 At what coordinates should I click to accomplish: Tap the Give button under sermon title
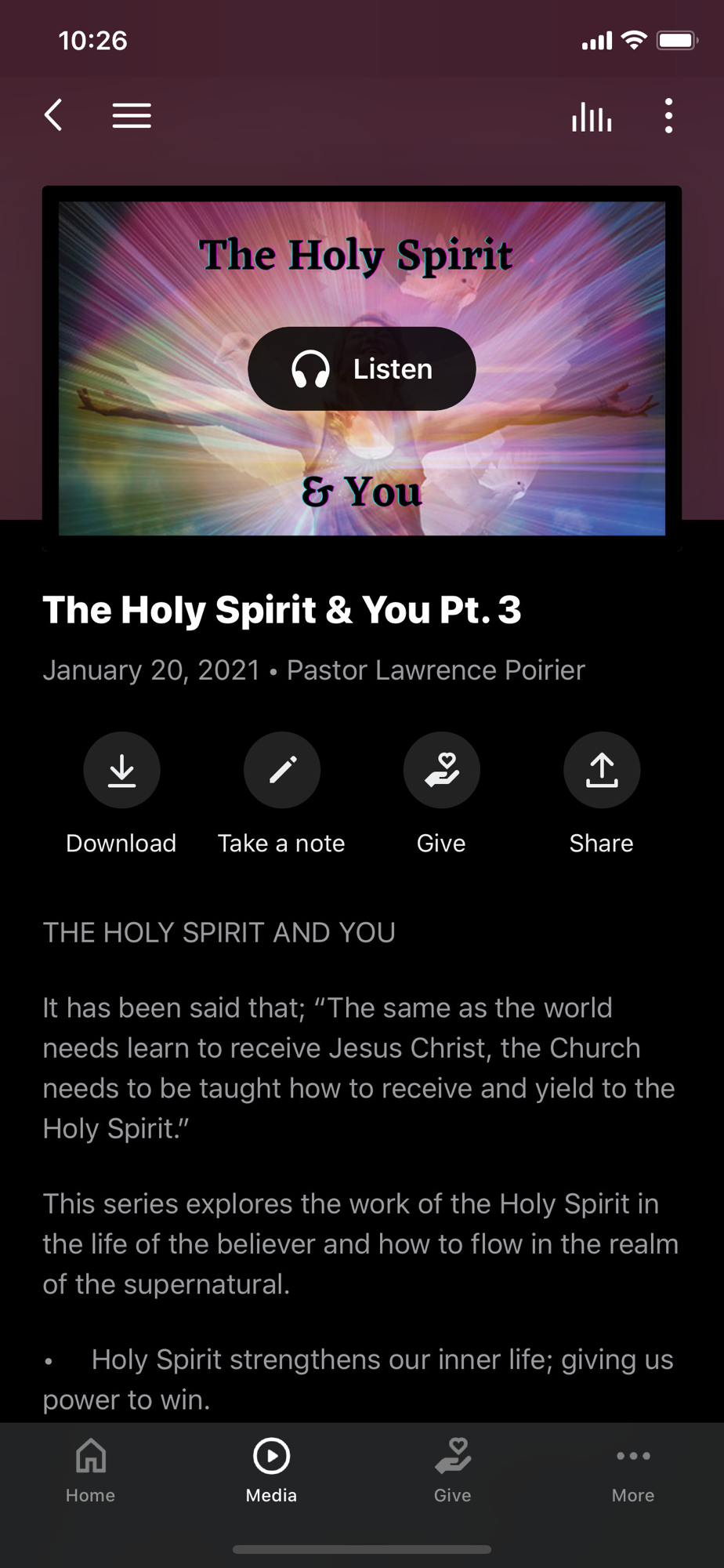(442, 770)
